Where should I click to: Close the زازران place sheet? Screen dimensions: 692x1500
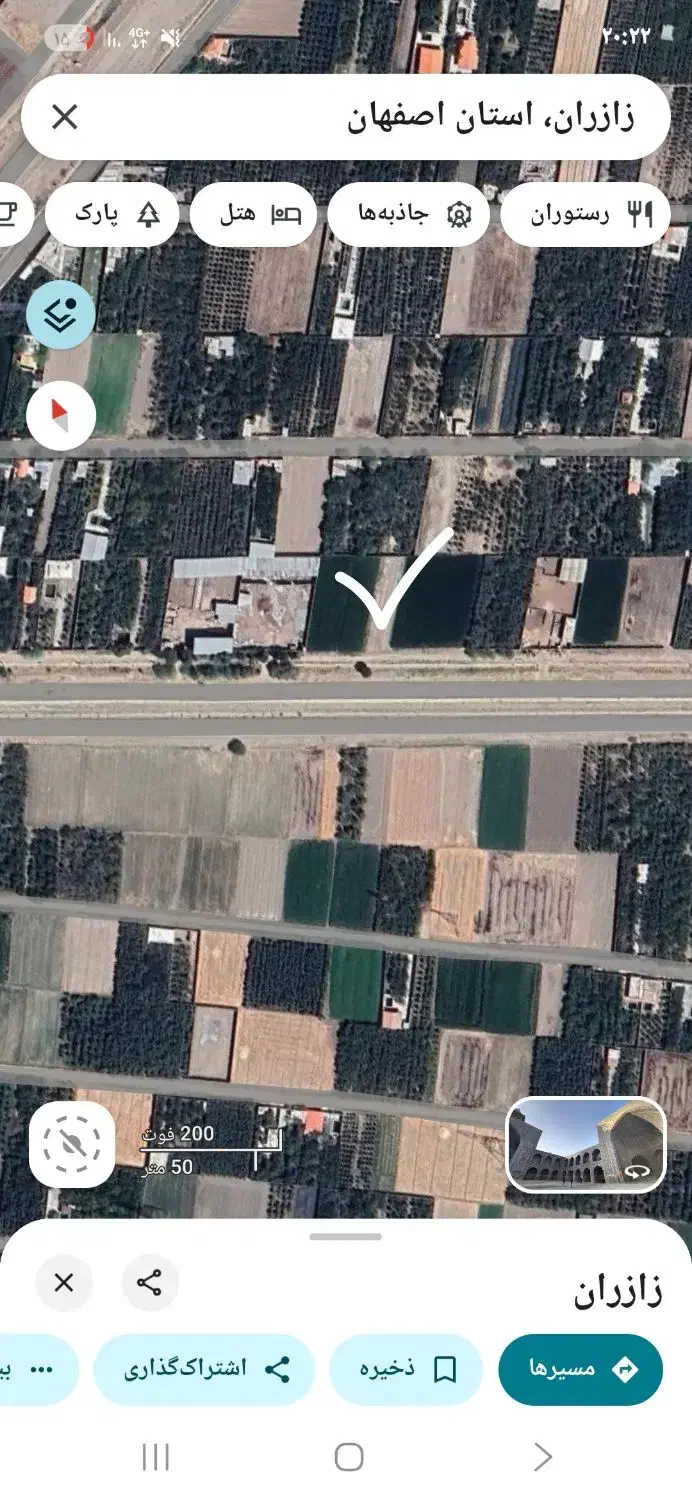click(64, 1283)
